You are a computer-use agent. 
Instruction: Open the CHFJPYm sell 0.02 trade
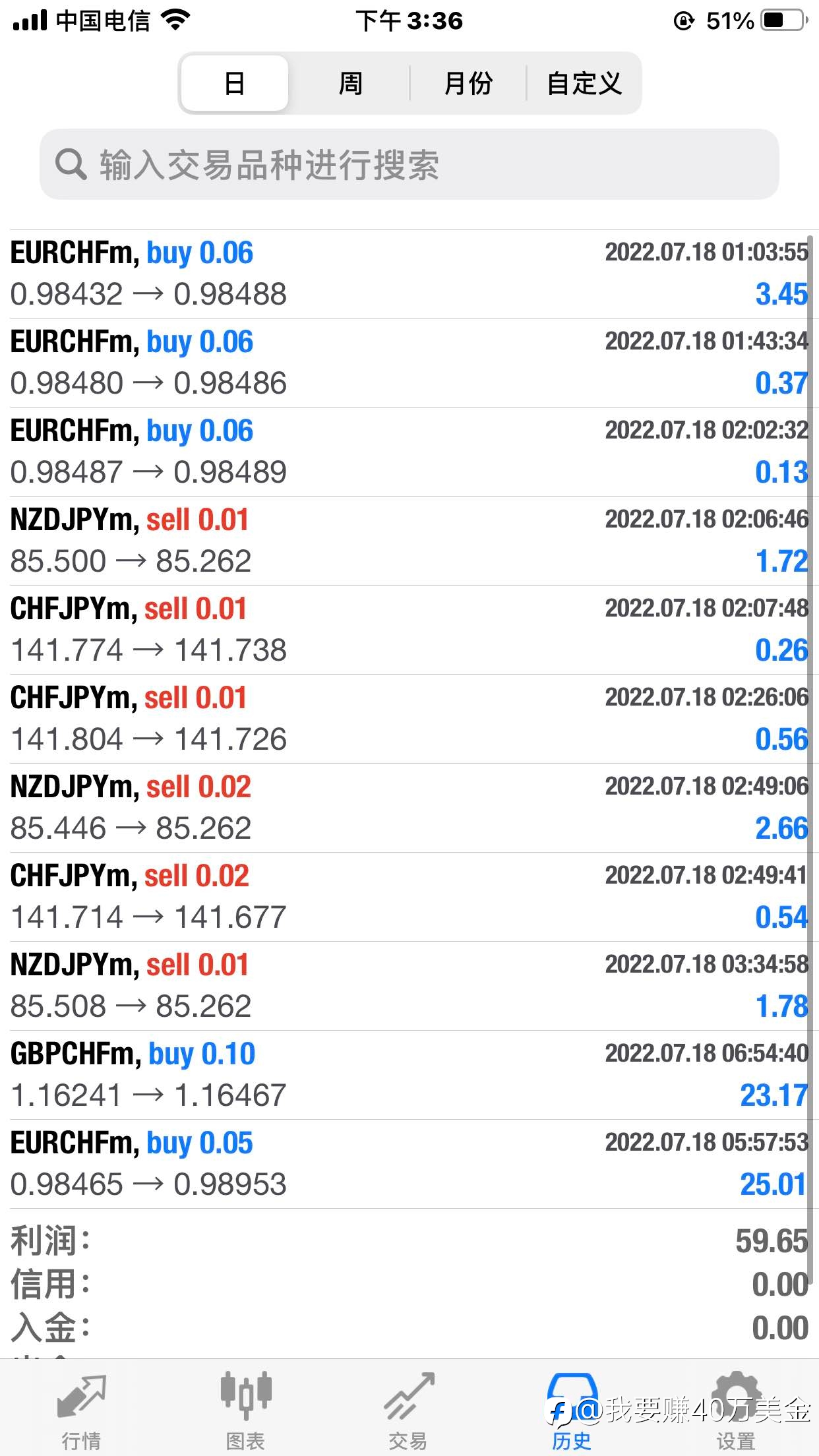pos(409,897)
